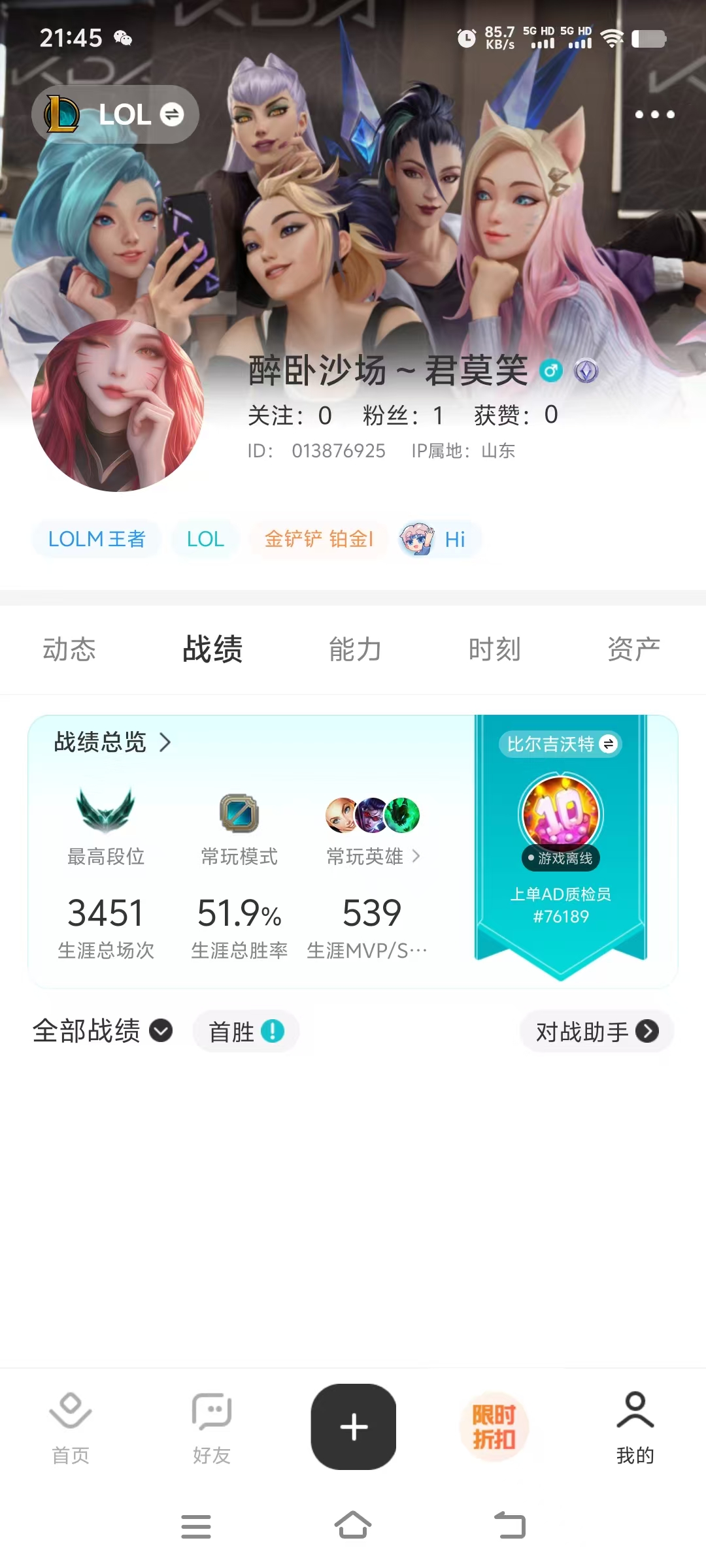The image size is (706, 1568).
Task: Switch to the 能力 tab
Action: tap(355, 649)
